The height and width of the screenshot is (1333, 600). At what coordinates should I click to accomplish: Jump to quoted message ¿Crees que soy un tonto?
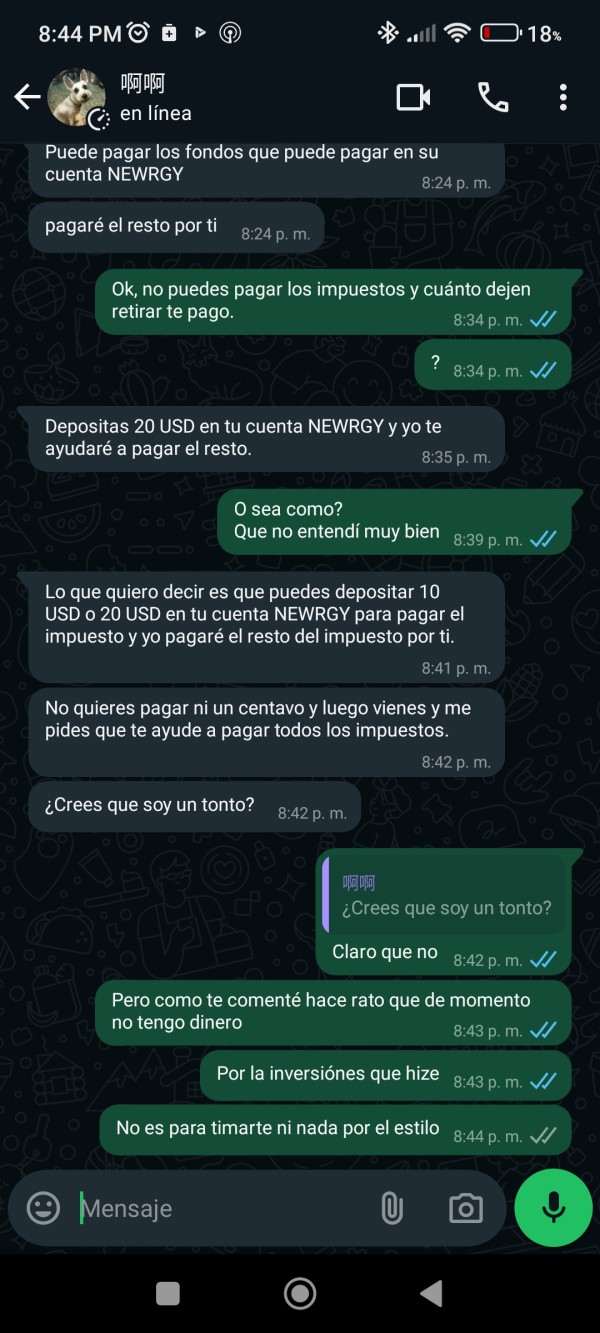pyautogui.click(x=444, y=895)
